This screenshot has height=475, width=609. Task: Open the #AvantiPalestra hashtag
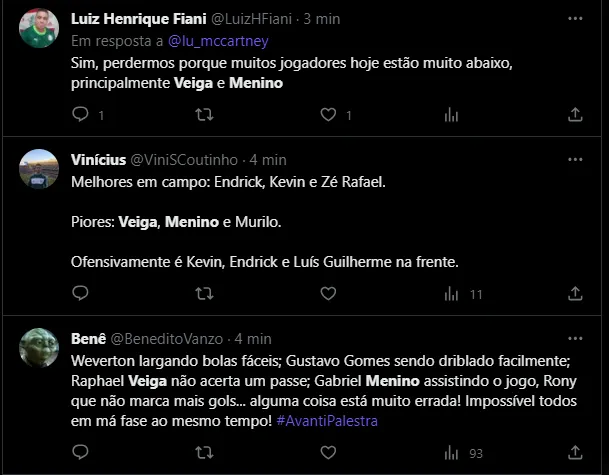(x=327, y=421)
